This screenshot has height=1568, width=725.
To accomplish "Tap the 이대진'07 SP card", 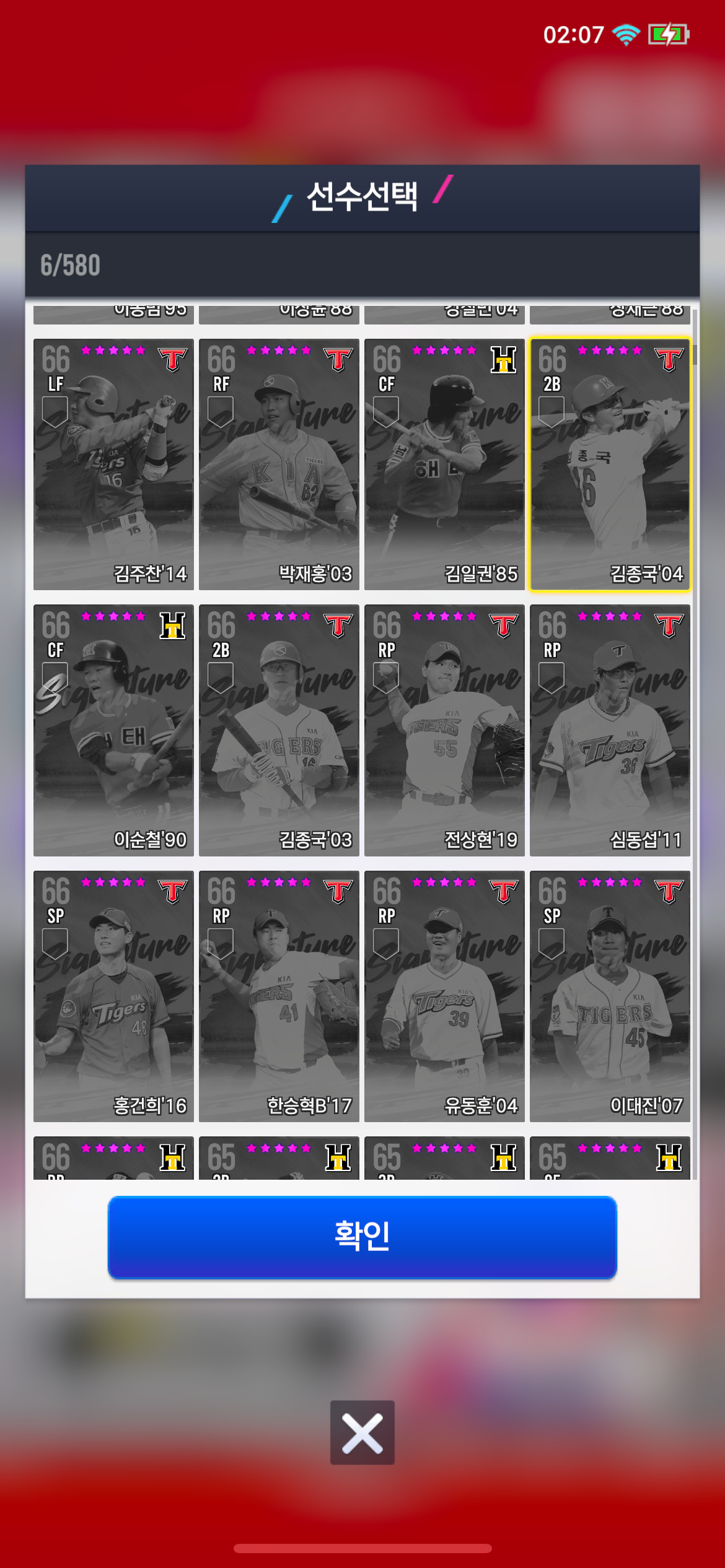I will tap(610, 996).
